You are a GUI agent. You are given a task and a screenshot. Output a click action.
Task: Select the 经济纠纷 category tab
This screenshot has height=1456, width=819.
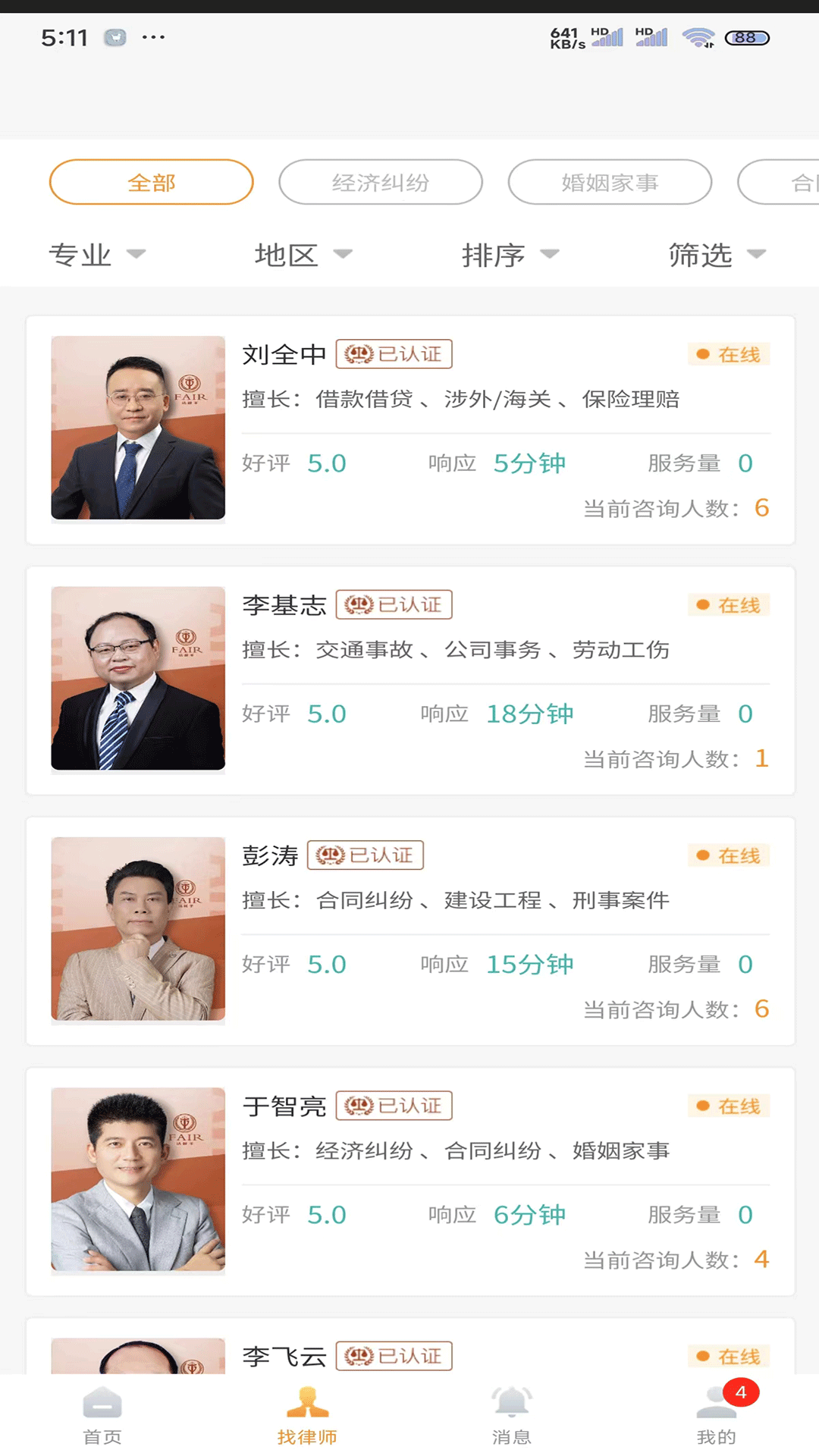(x=381, y=182)
